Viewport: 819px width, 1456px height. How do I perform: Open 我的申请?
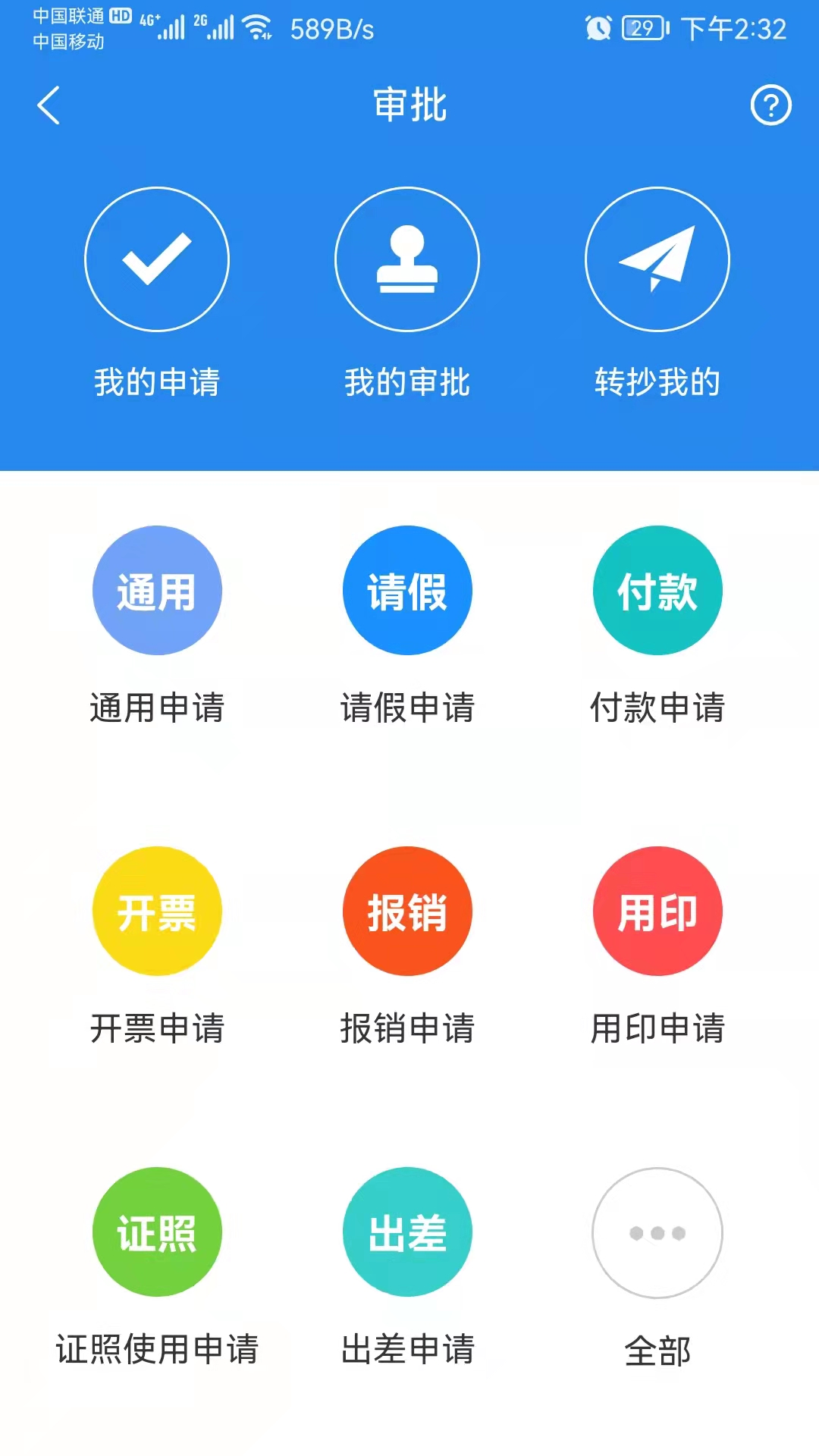tap(157, 259)
